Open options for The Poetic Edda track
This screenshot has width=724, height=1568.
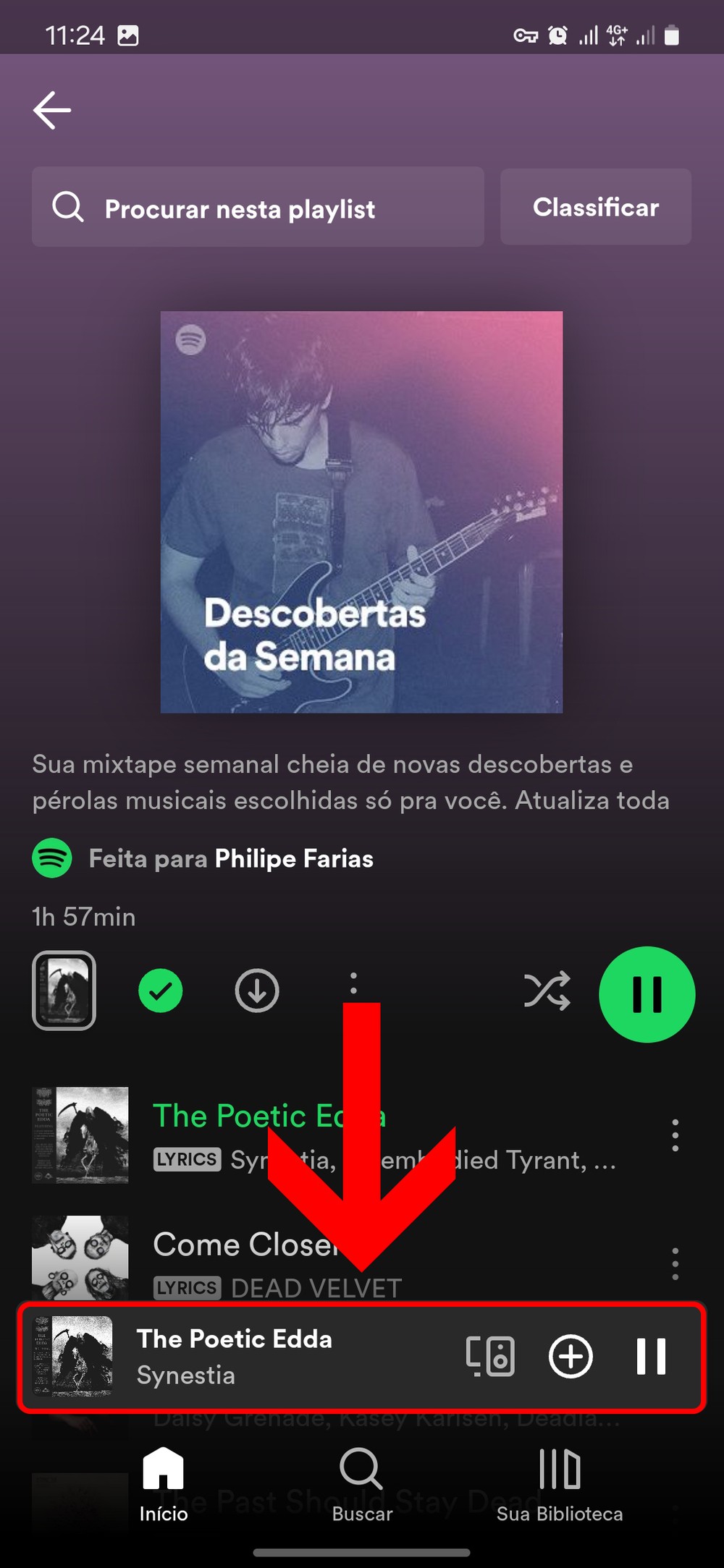click(675, 1135)
